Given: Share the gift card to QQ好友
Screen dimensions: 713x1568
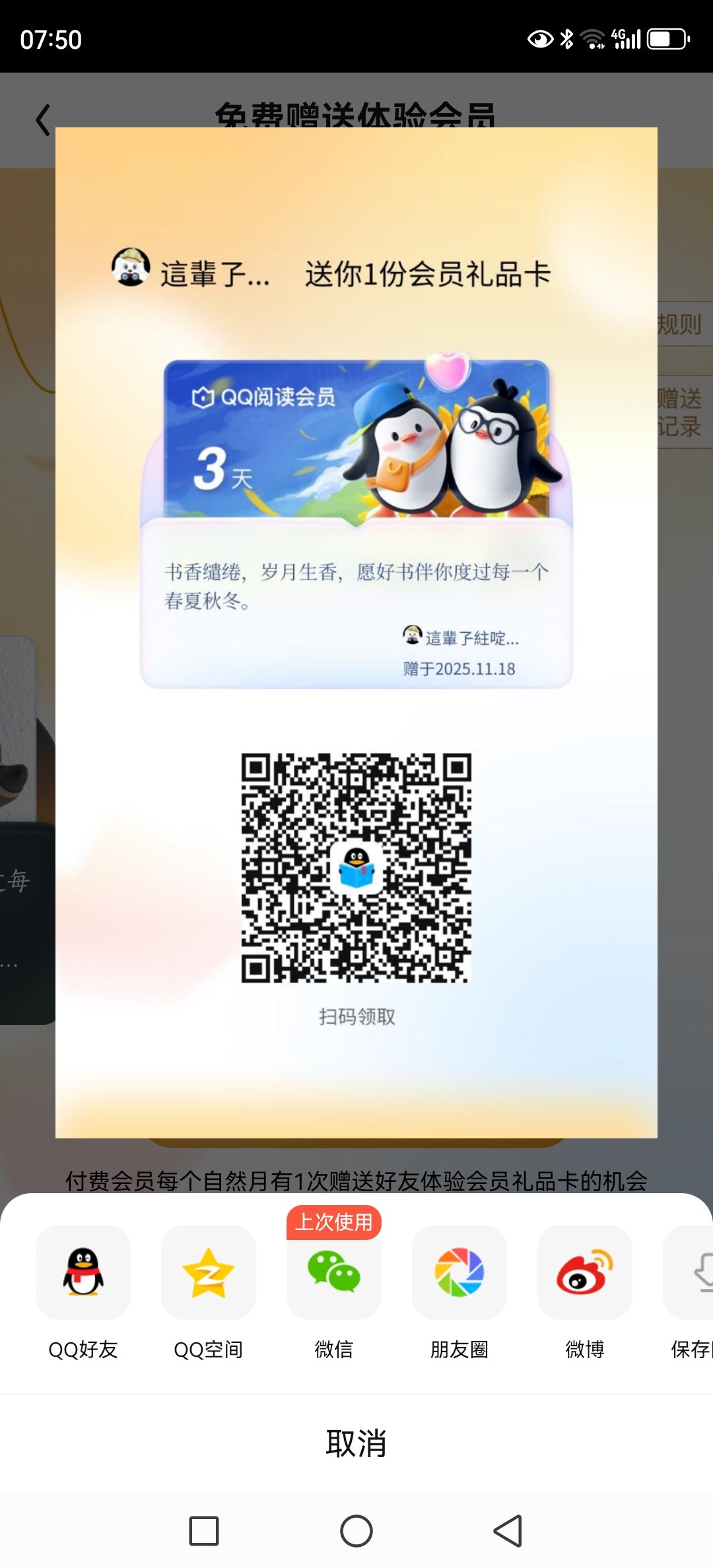Looking at the screenshot, I should (83, 1272).
